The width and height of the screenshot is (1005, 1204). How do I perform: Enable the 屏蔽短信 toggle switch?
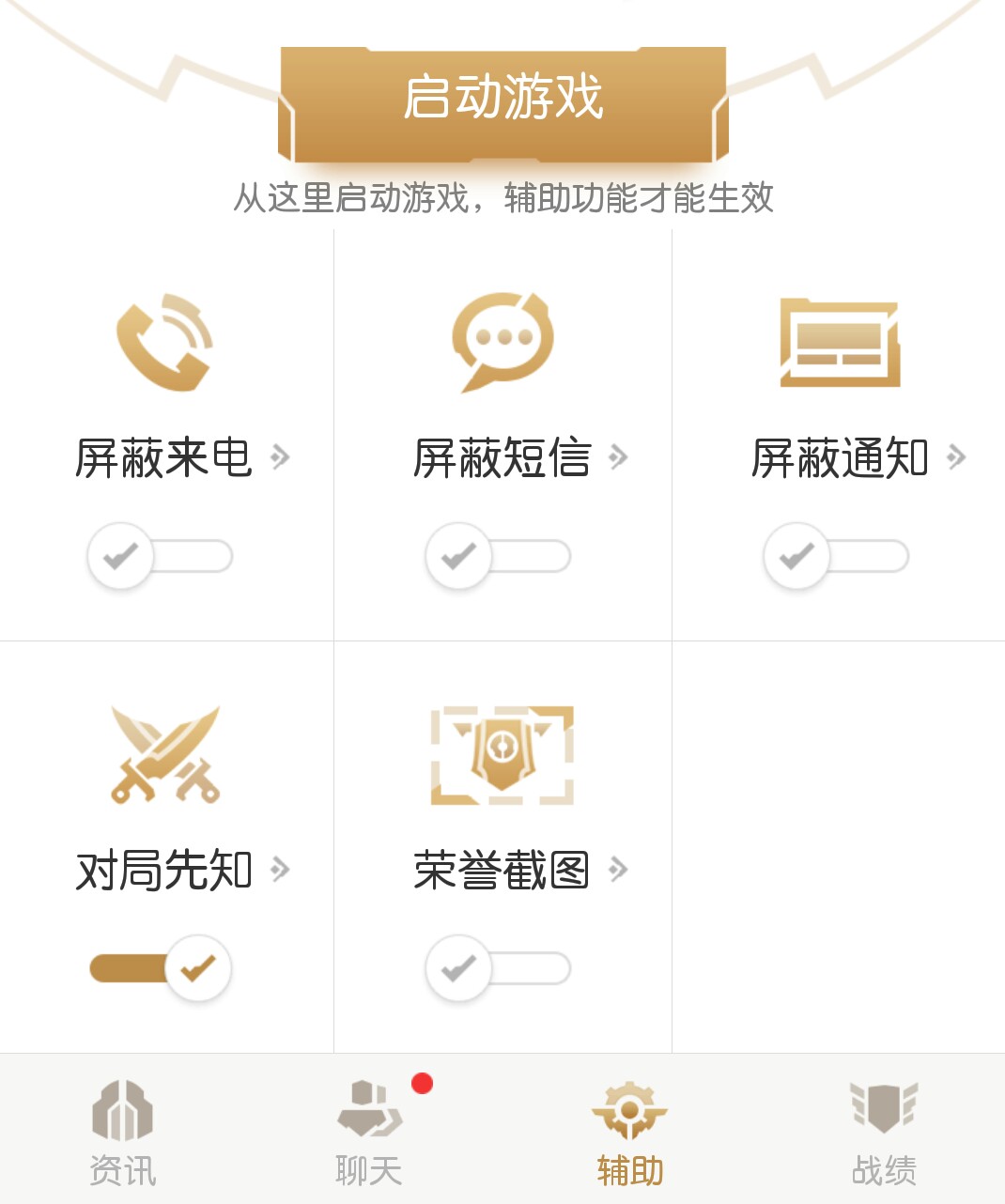500,556
